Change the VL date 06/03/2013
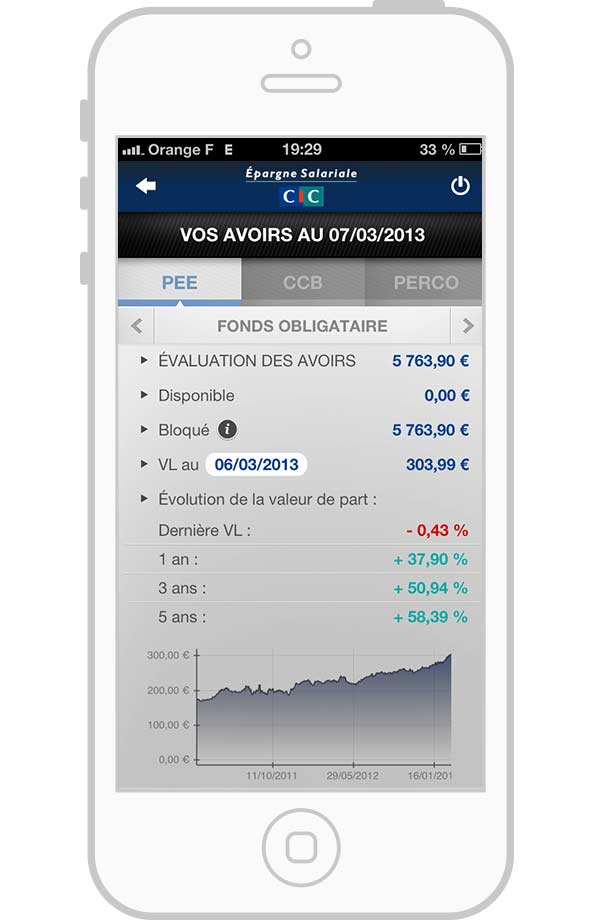600x920 pixels. click(256, 464)
